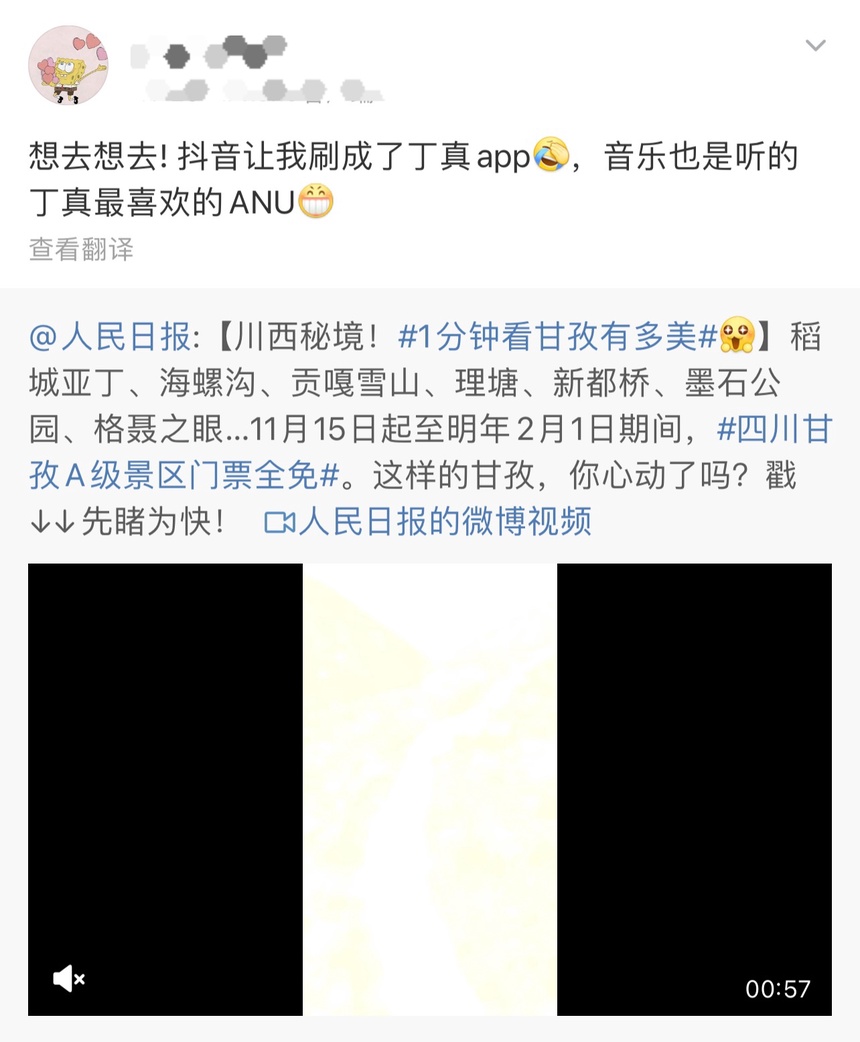Open the post options chevron menu

pos(815,46)
